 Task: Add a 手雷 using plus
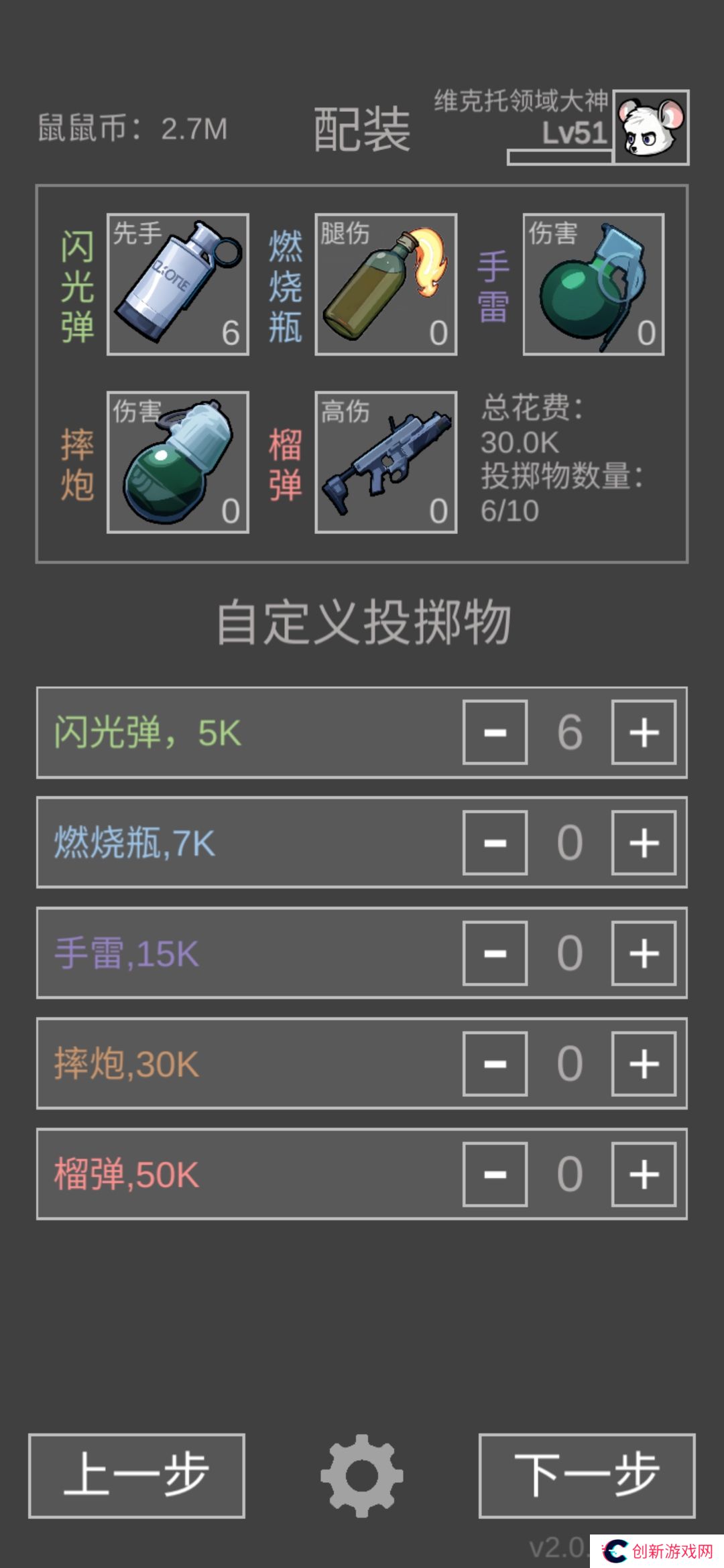pos(643,953)
